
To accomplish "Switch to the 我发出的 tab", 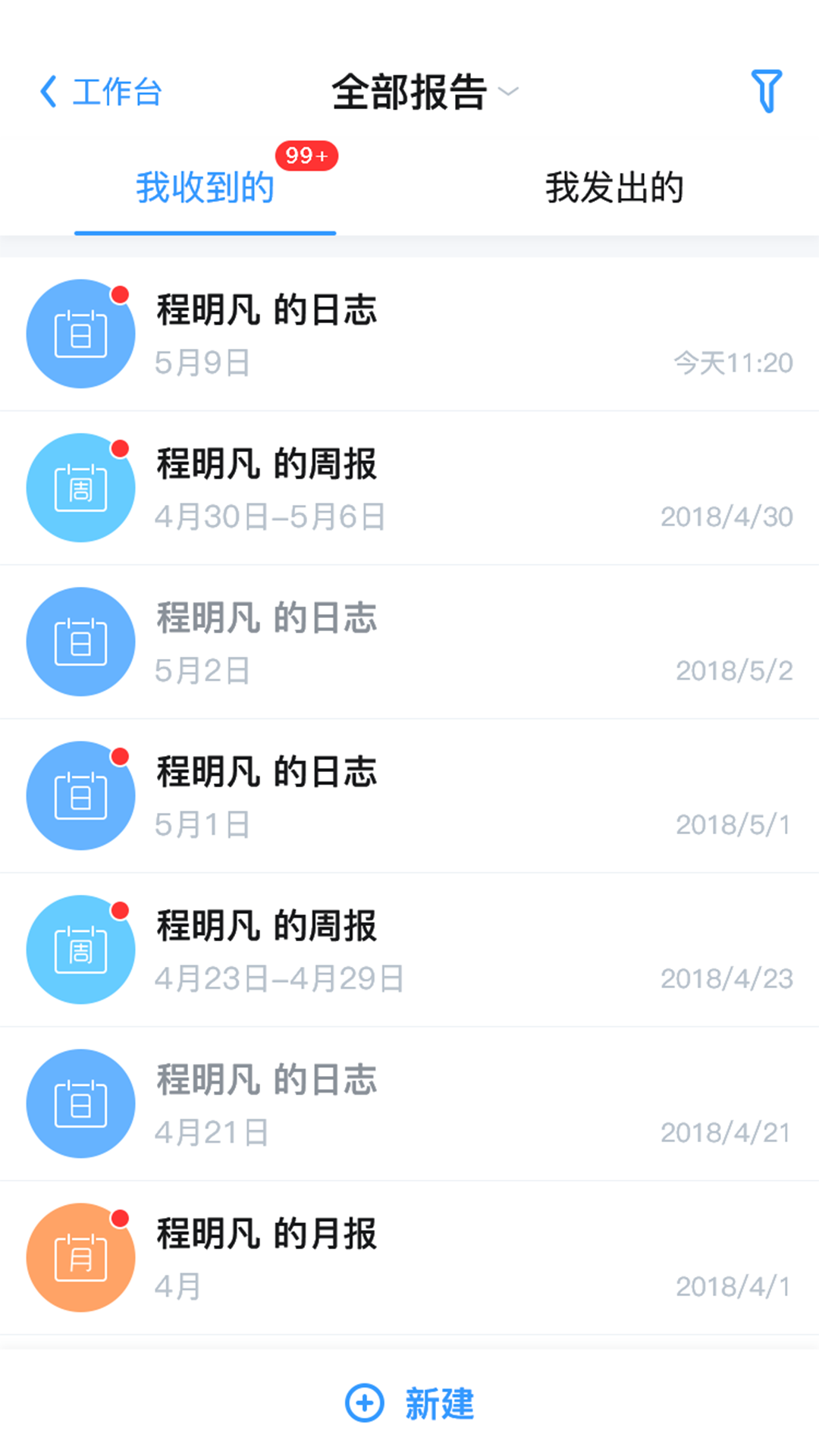I will [x=613, y=187].
